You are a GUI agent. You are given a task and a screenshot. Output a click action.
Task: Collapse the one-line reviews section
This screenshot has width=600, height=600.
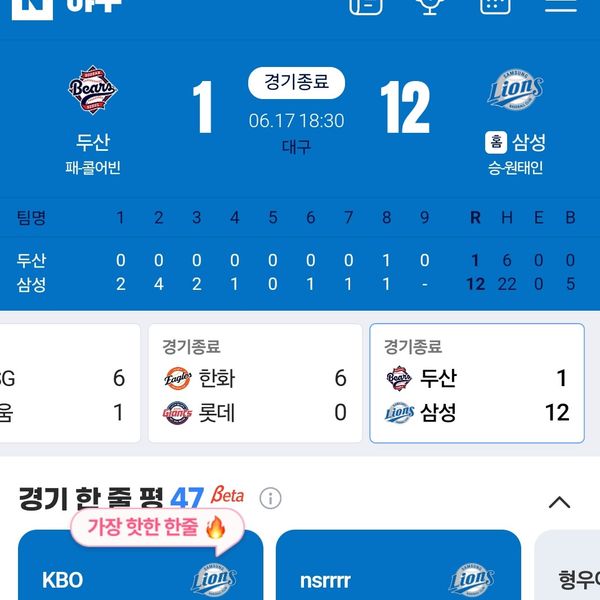tap(560, 503)
